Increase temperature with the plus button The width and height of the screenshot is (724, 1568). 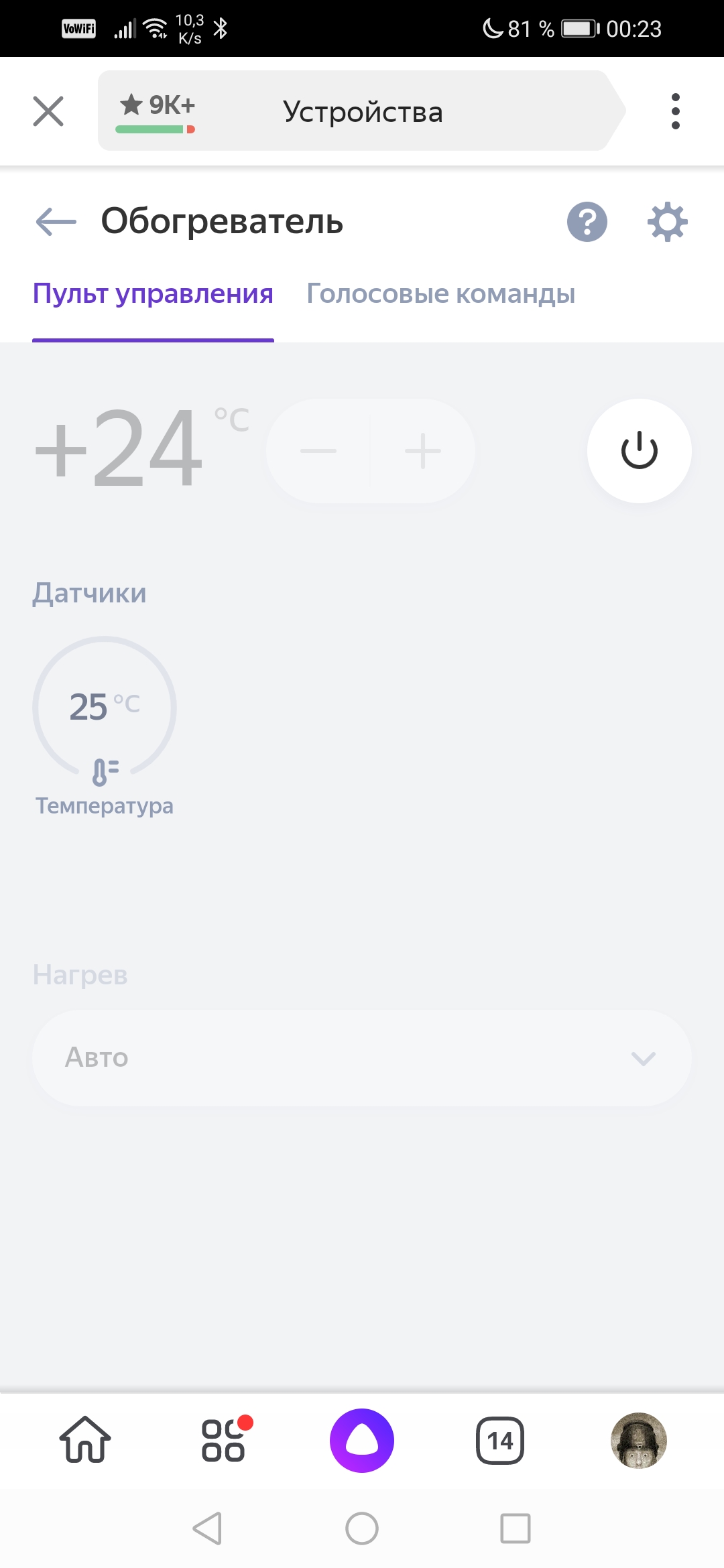[x=423, y=451]
